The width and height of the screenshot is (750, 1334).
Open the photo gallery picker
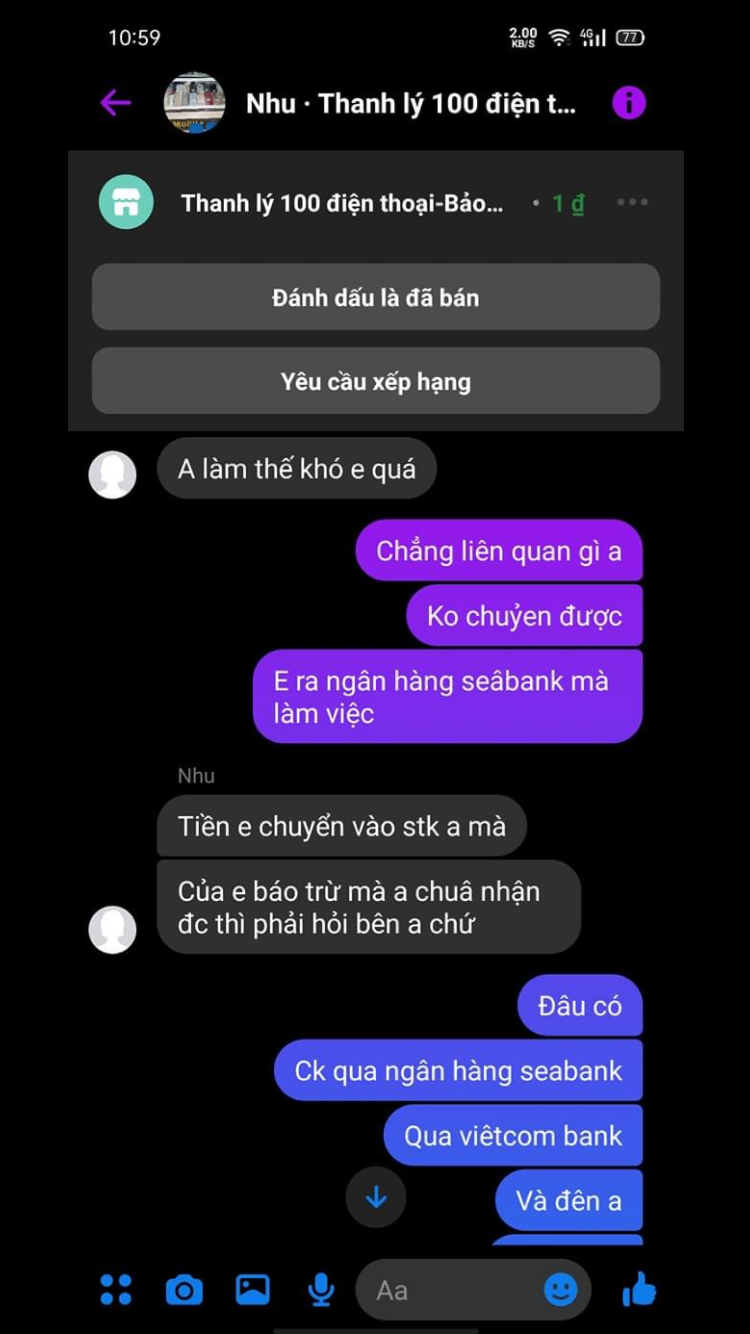[253, 1290]
